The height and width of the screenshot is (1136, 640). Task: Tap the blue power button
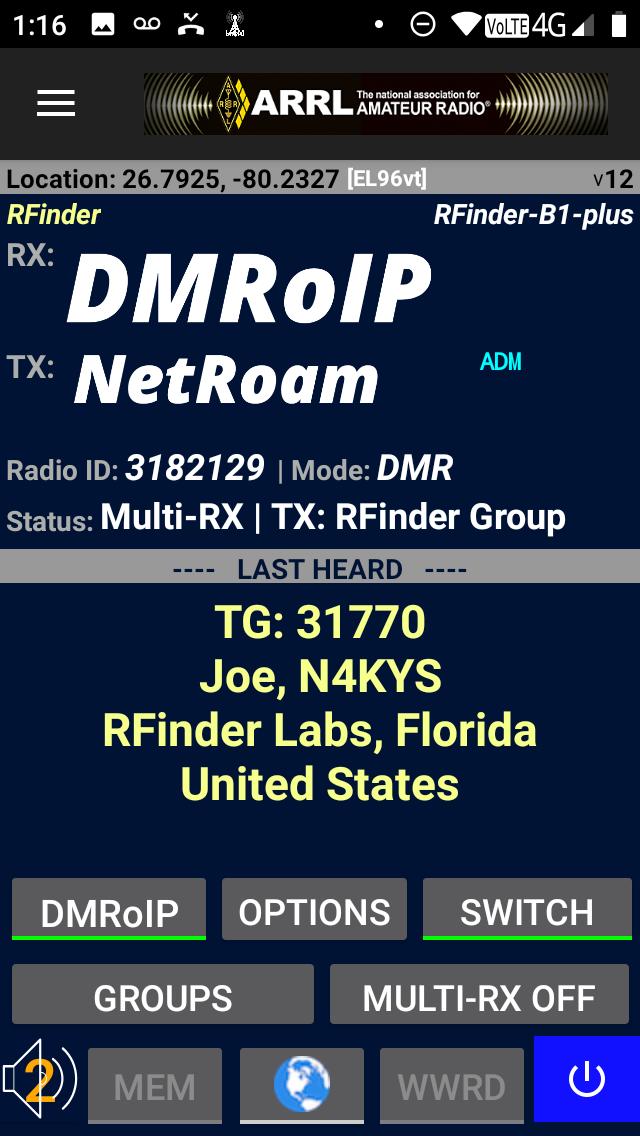pyautogui.click(x=586, y=1078)
